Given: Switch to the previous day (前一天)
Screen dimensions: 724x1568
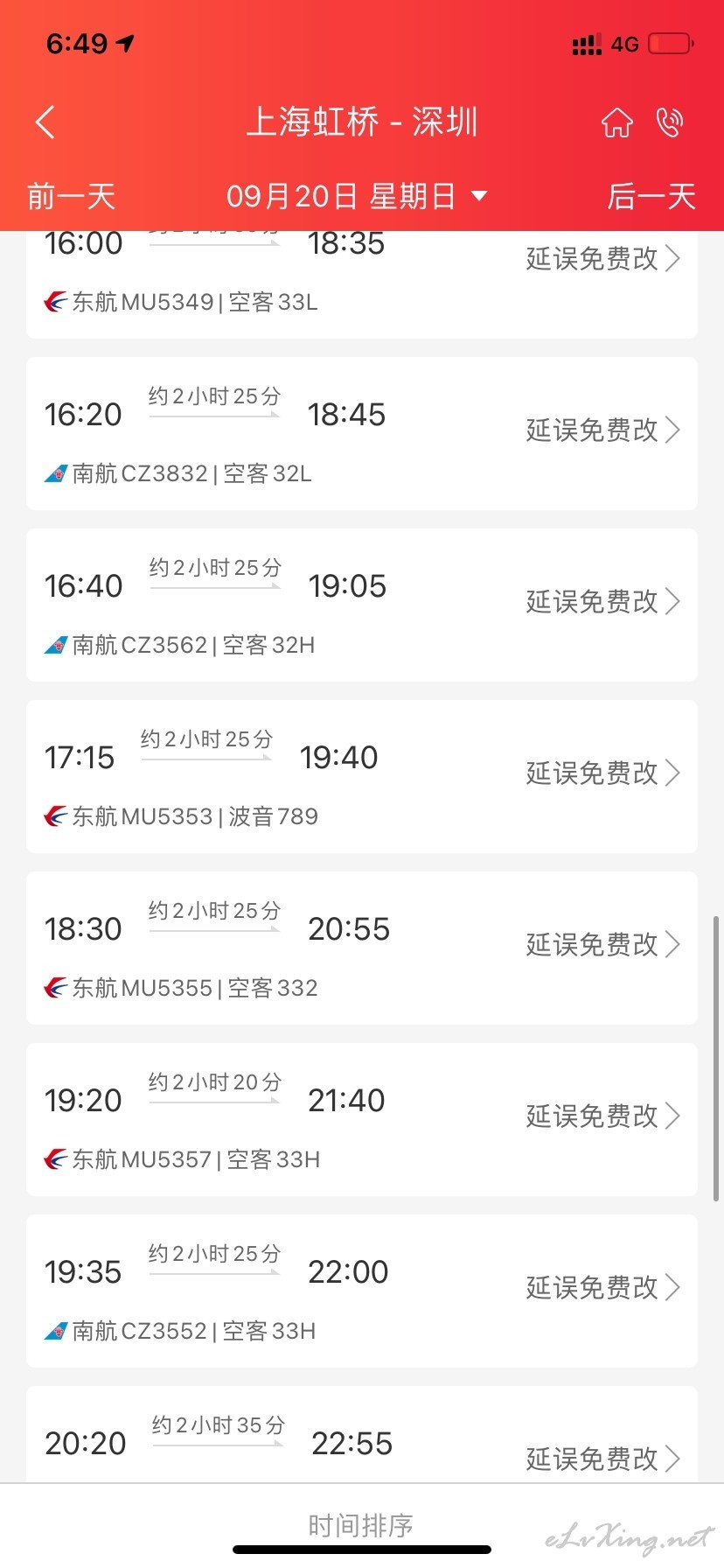Looking at the screenshot, I should (x=71, y=196).
